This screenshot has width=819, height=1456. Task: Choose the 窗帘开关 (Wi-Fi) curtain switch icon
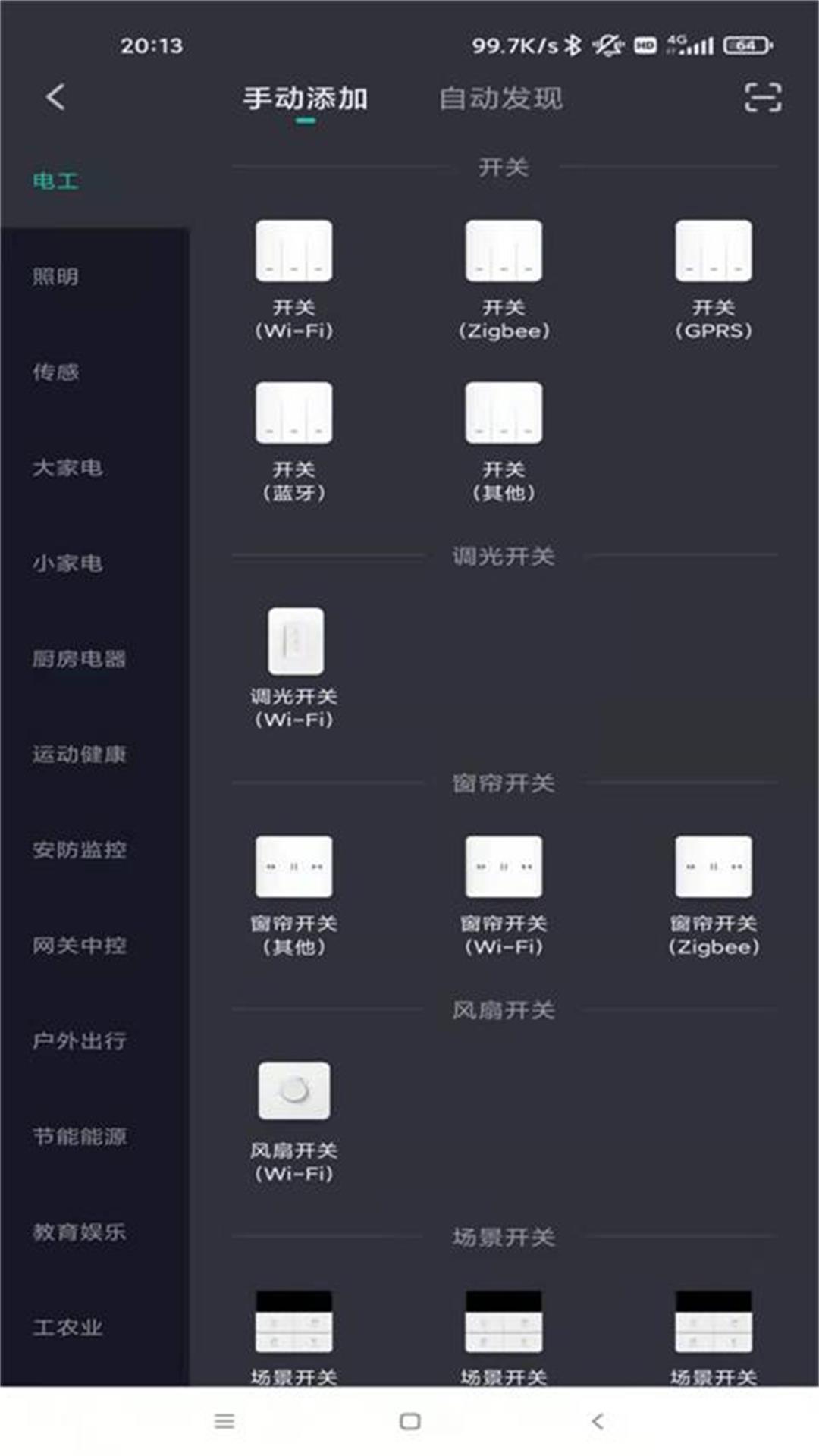pos(503,867)
